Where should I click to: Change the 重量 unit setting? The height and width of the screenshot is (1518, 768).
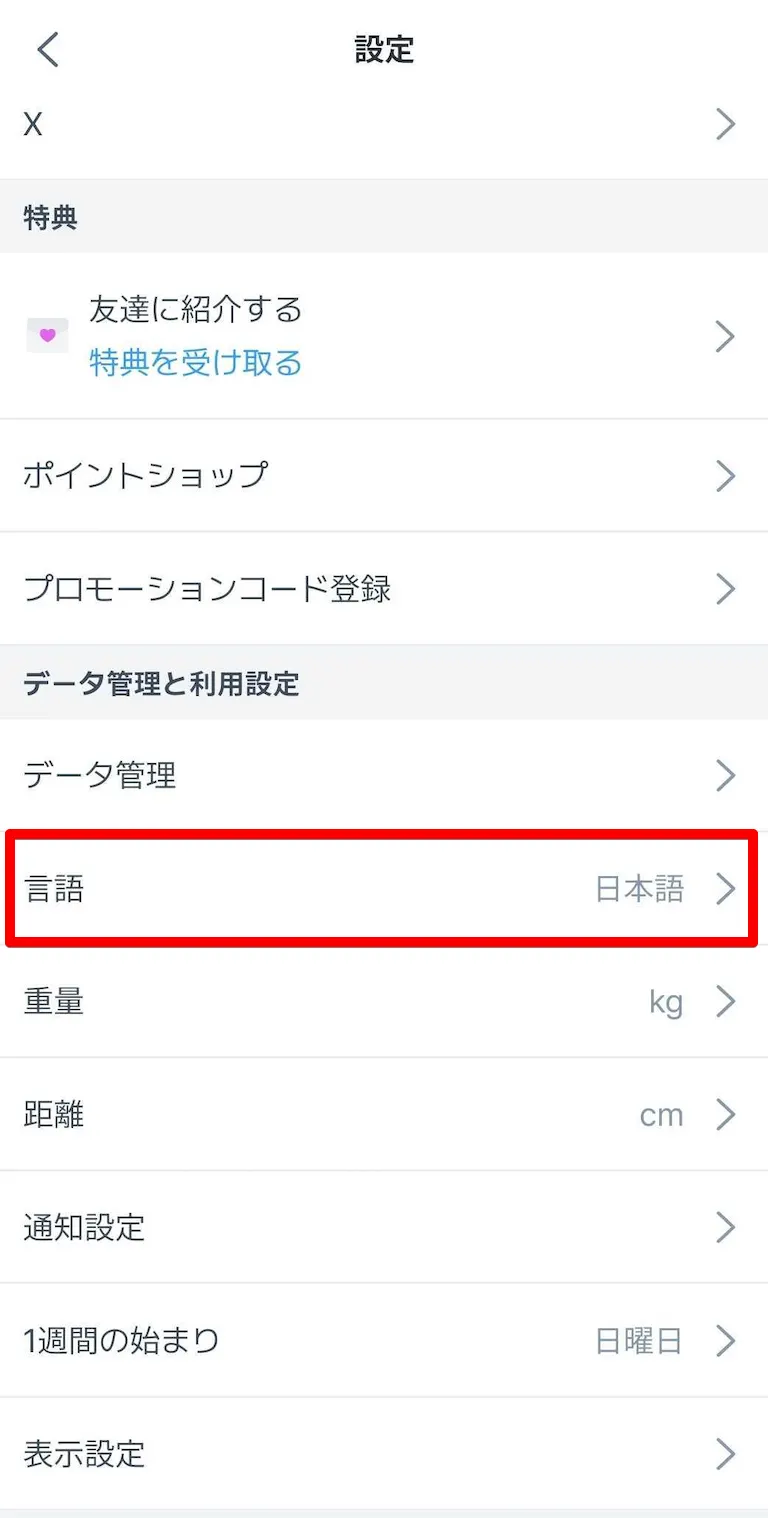coord(384,1001)
